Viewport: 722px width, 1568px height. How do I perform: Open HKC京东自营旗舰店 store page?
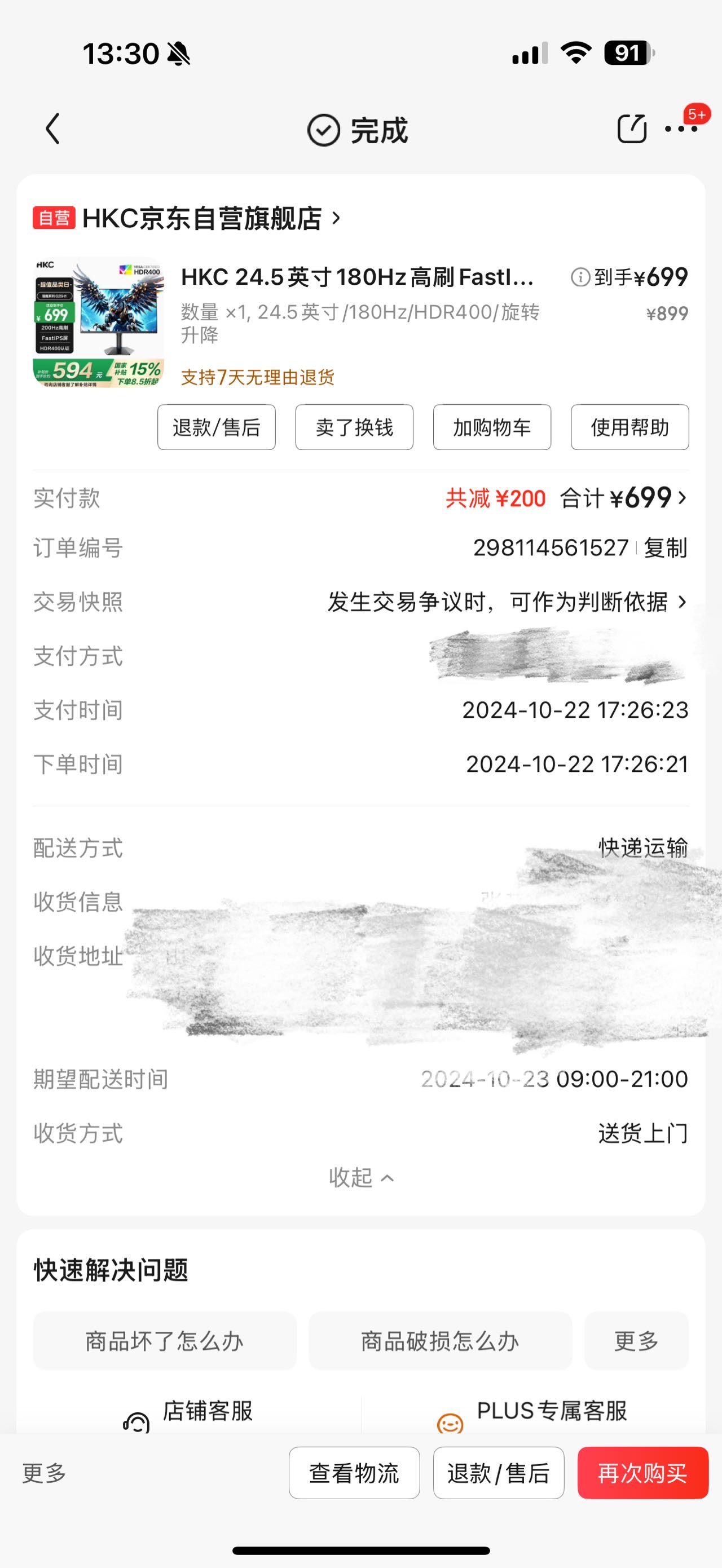[201, 219]
